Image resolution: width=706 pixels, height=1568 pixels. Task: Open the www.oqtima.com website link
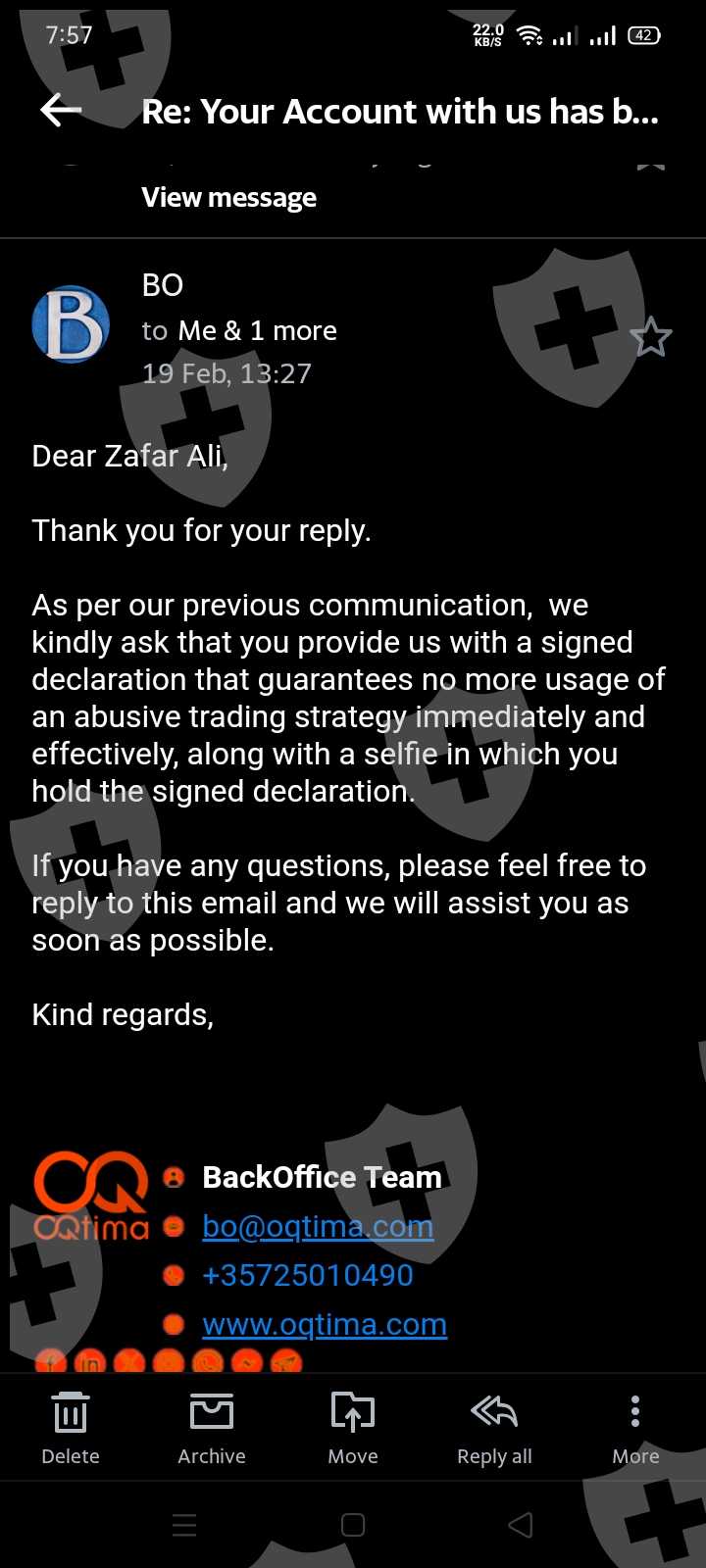click(x=325, y=1324)
